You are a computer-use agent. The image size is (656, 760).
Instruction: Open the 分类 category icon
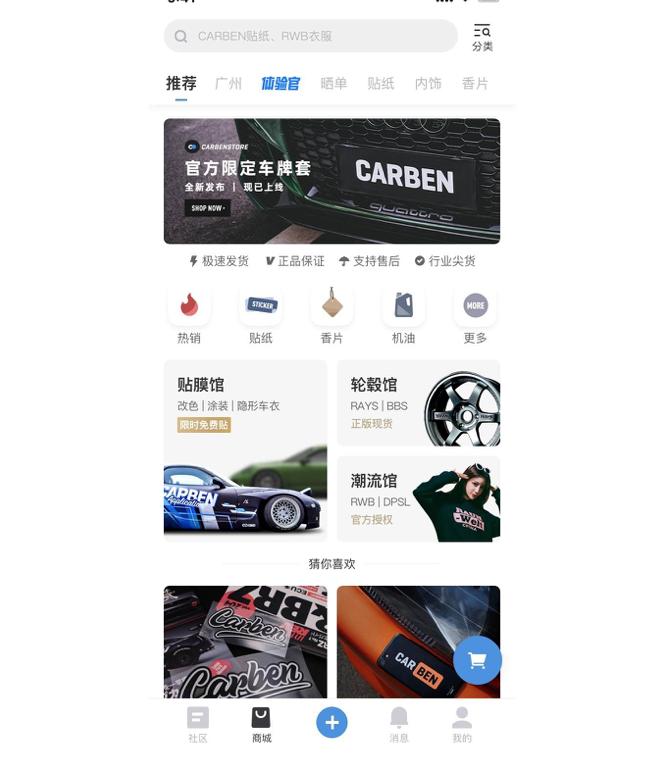pos(482,37)
